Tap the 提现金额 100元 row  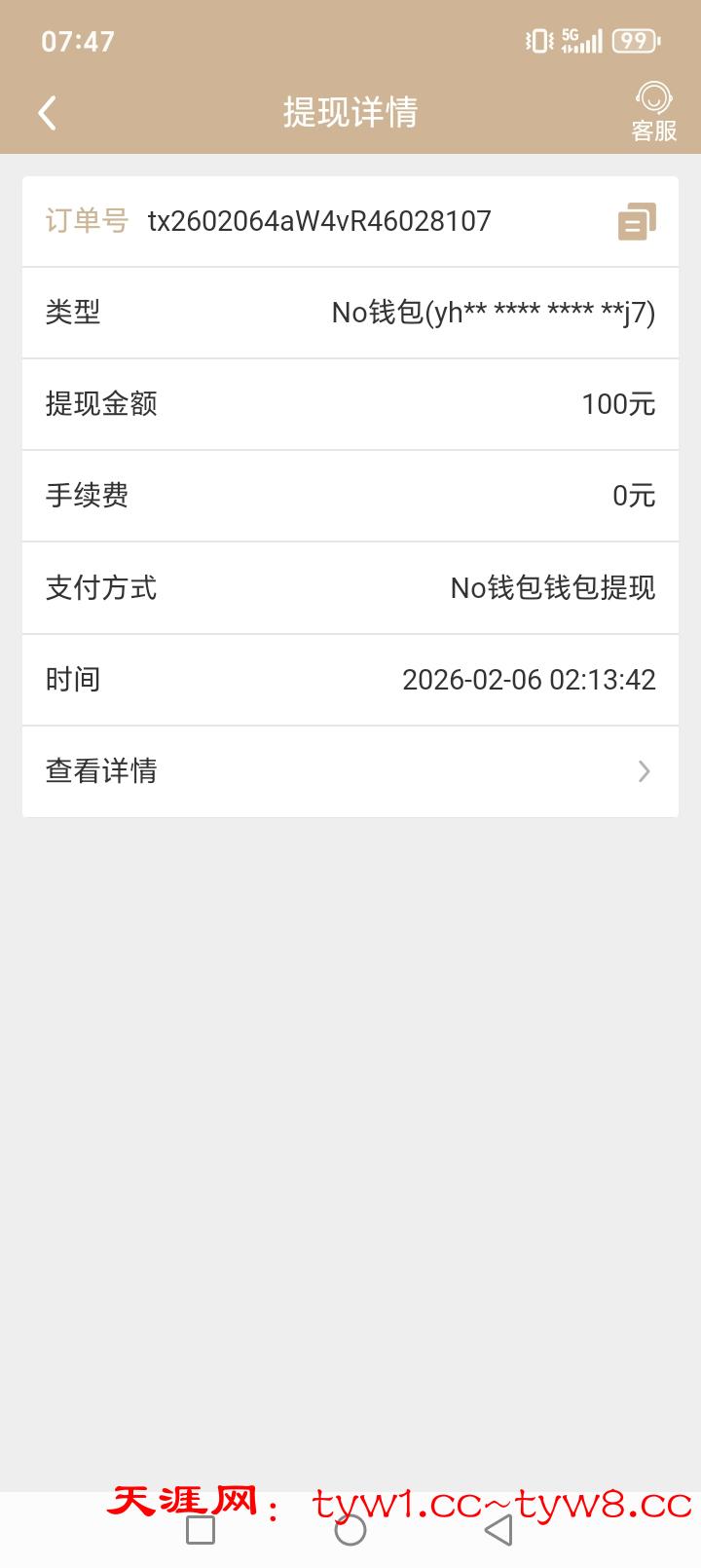pos(350,404)
